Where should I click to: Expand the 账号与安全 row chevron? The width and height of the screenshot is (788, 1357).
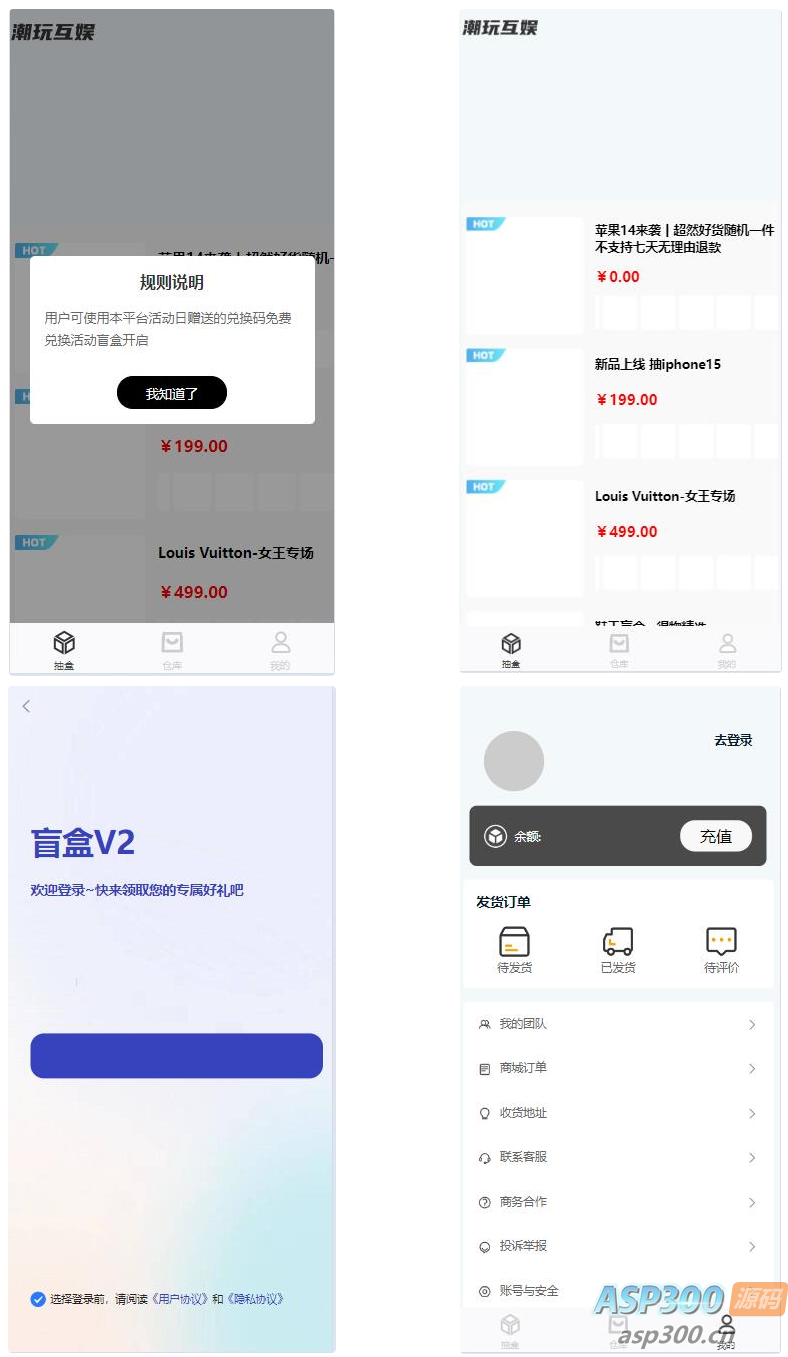pyautogui.click(x=753, y=1291)
